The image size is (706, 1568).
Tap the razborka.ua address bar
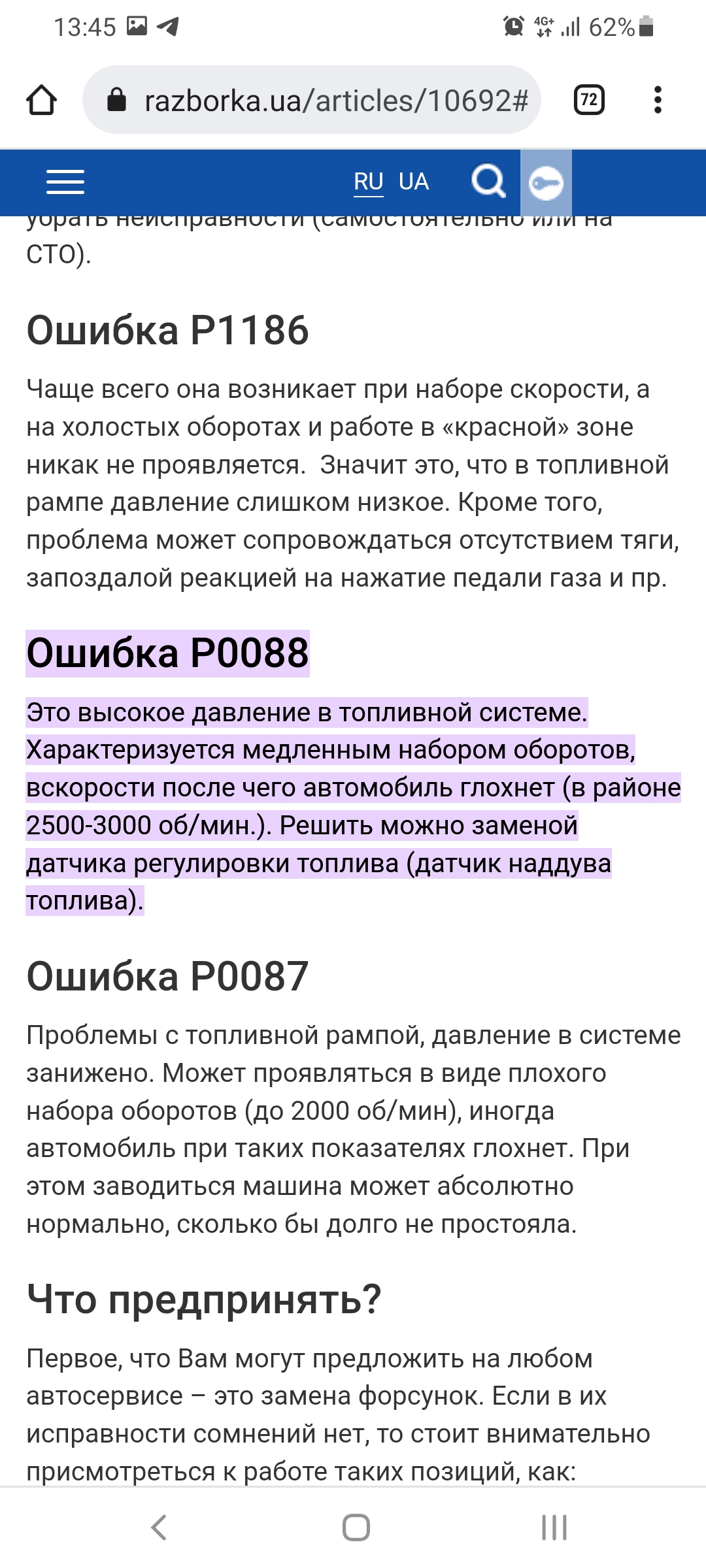point(311,100)
